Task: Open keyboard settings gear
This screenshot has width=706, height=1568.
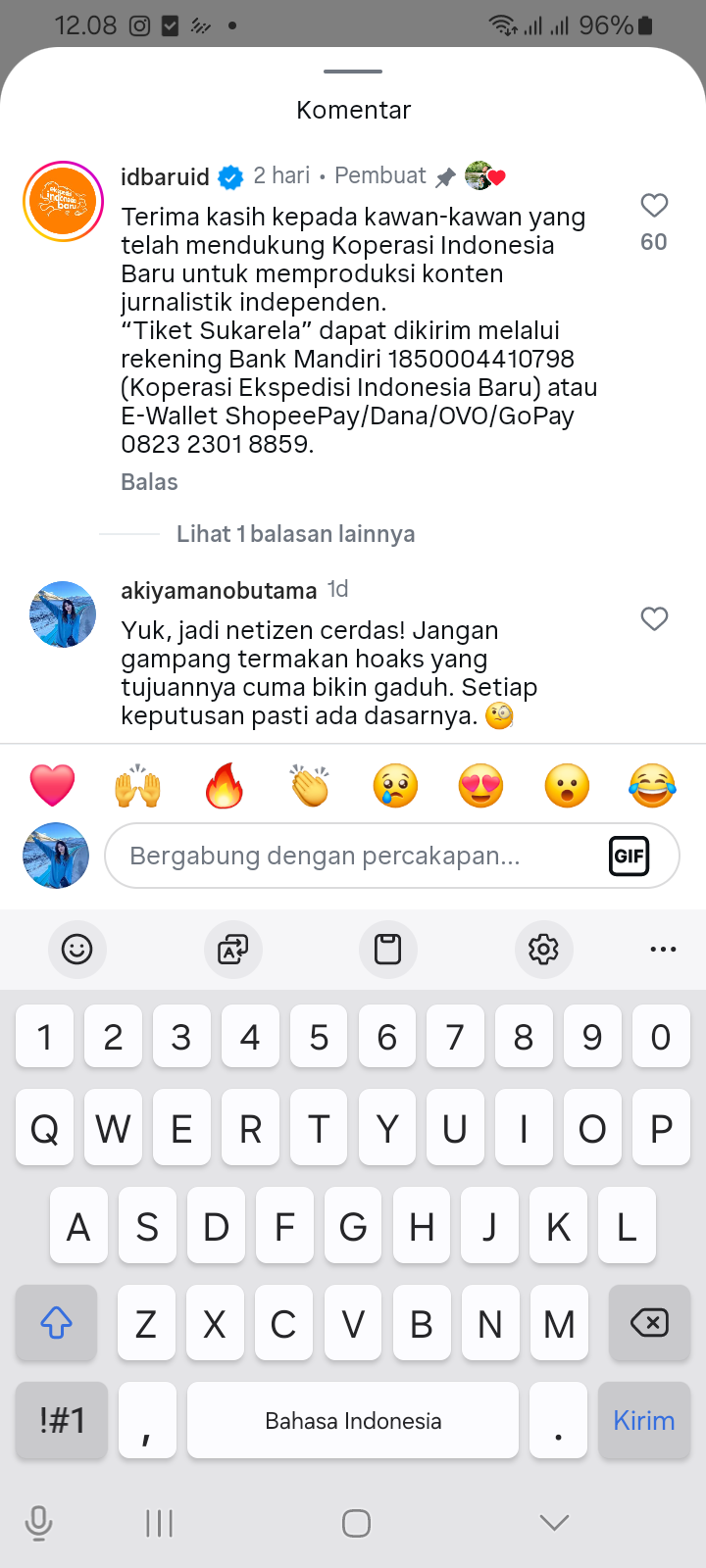Action: tap(543, 949)
